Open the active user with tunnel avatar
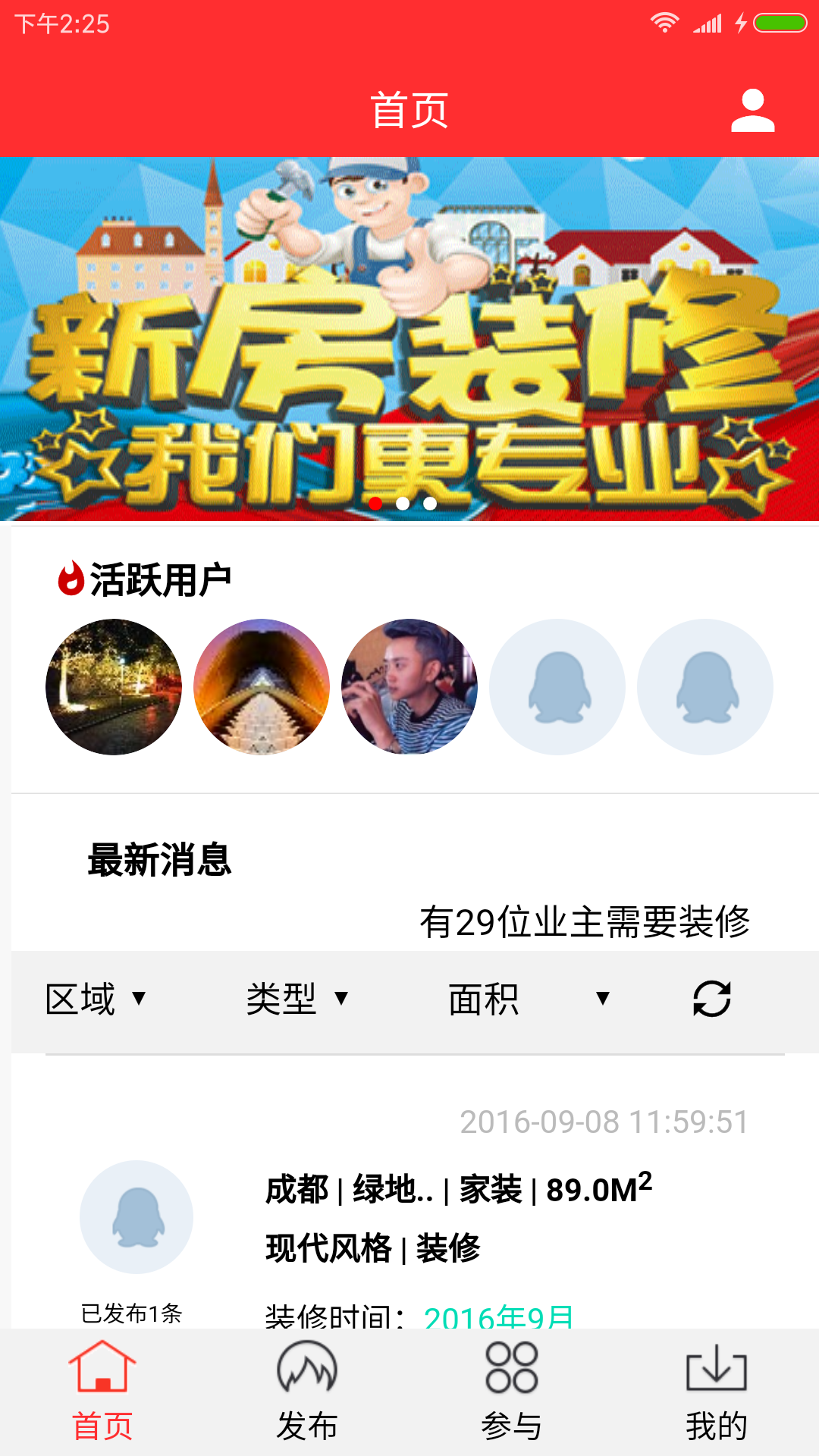The width and height of the screenshot is (819, 1456). [x=262, y=687]
